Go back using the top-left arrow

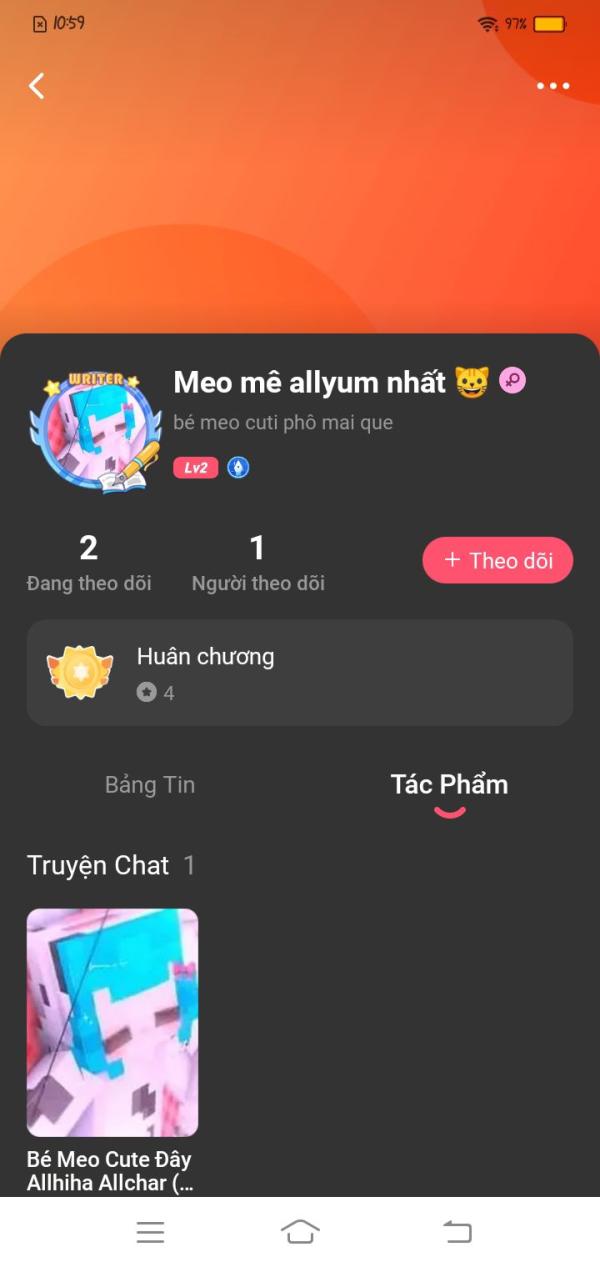point(37,86)
